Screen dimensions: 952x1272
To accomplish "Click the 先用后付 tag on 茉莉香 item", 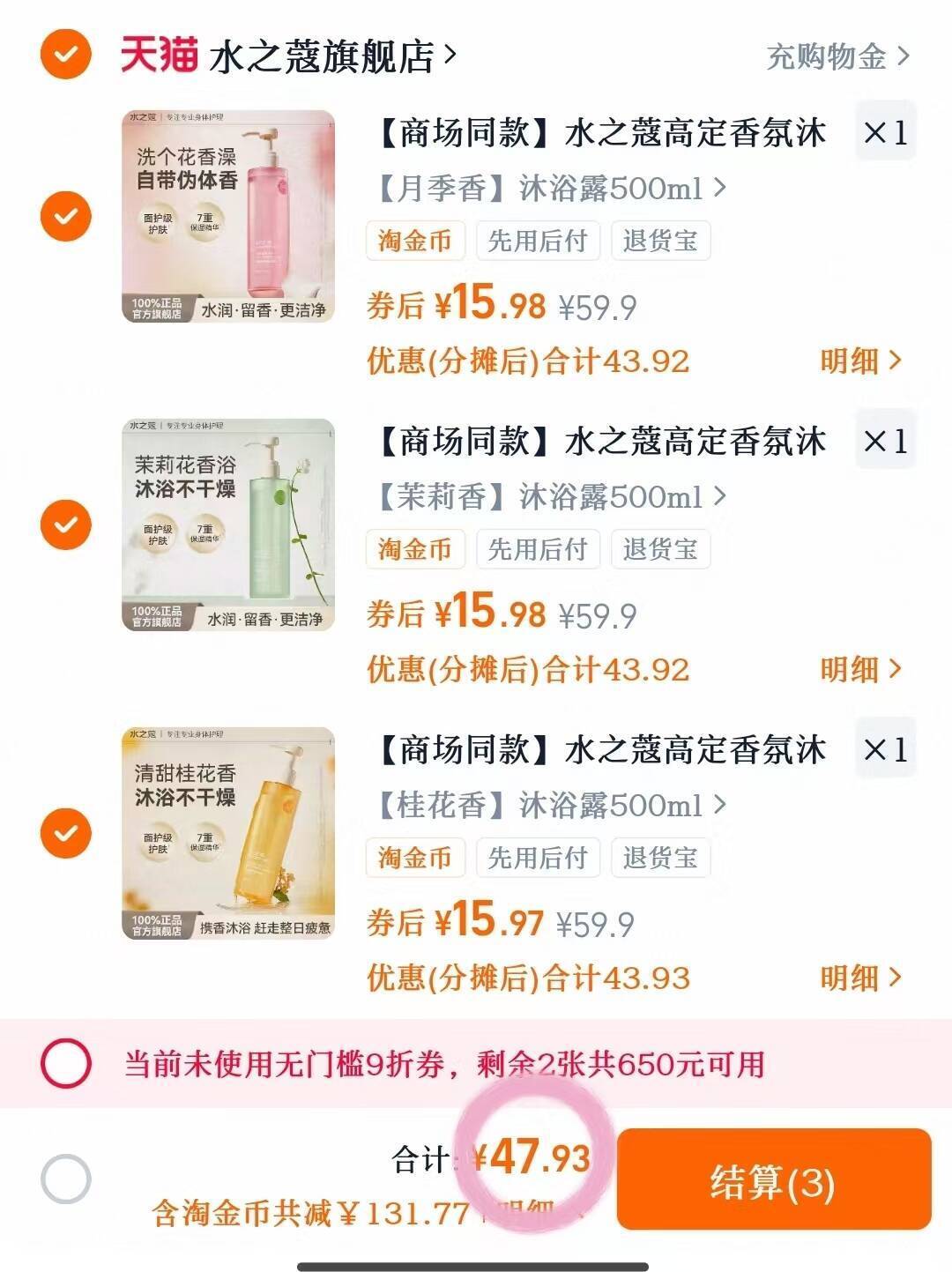I will pos(539,549).
